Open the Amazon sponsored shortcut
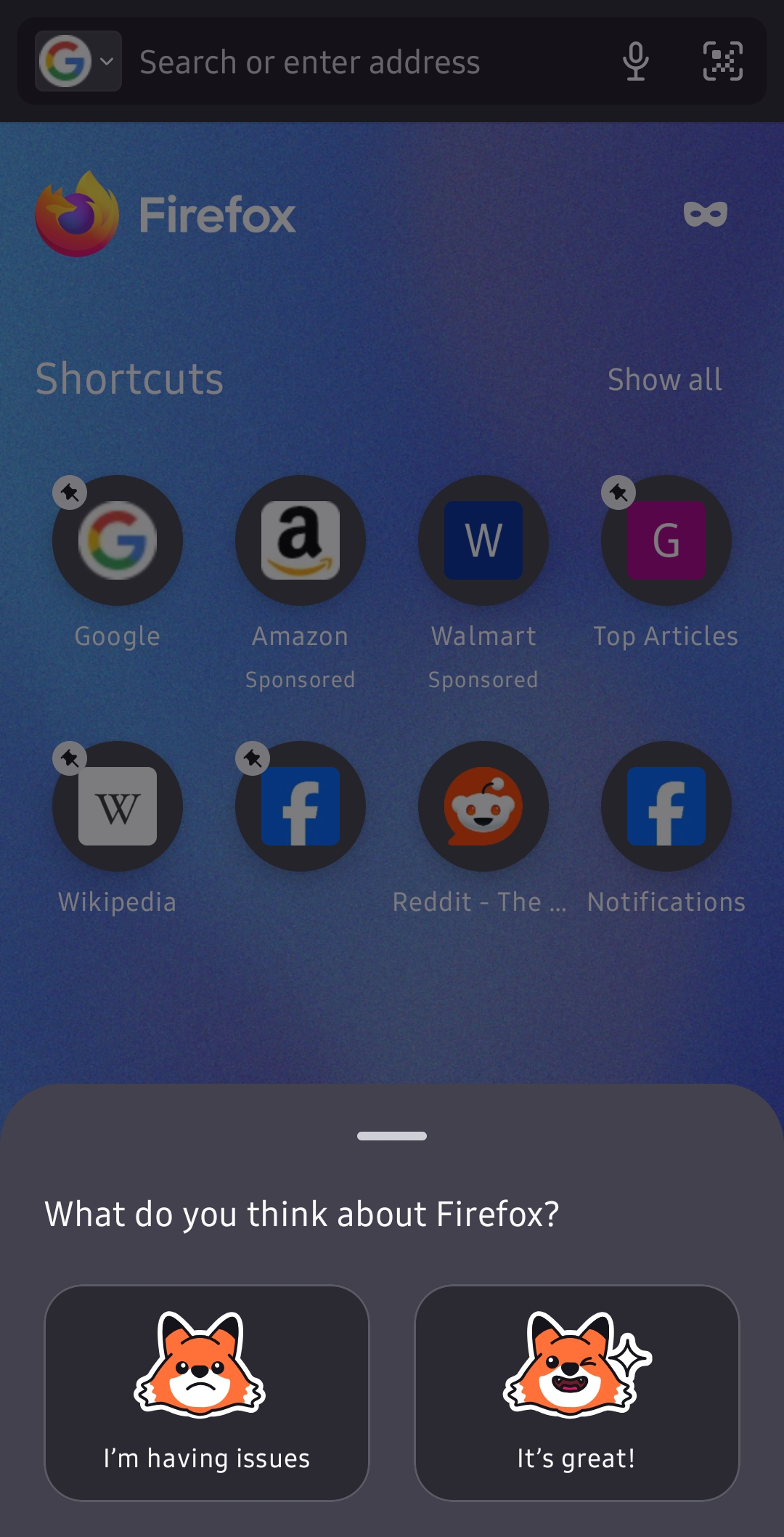The height and width of the screenshot is (1537, 784). [x=301, y=540]
